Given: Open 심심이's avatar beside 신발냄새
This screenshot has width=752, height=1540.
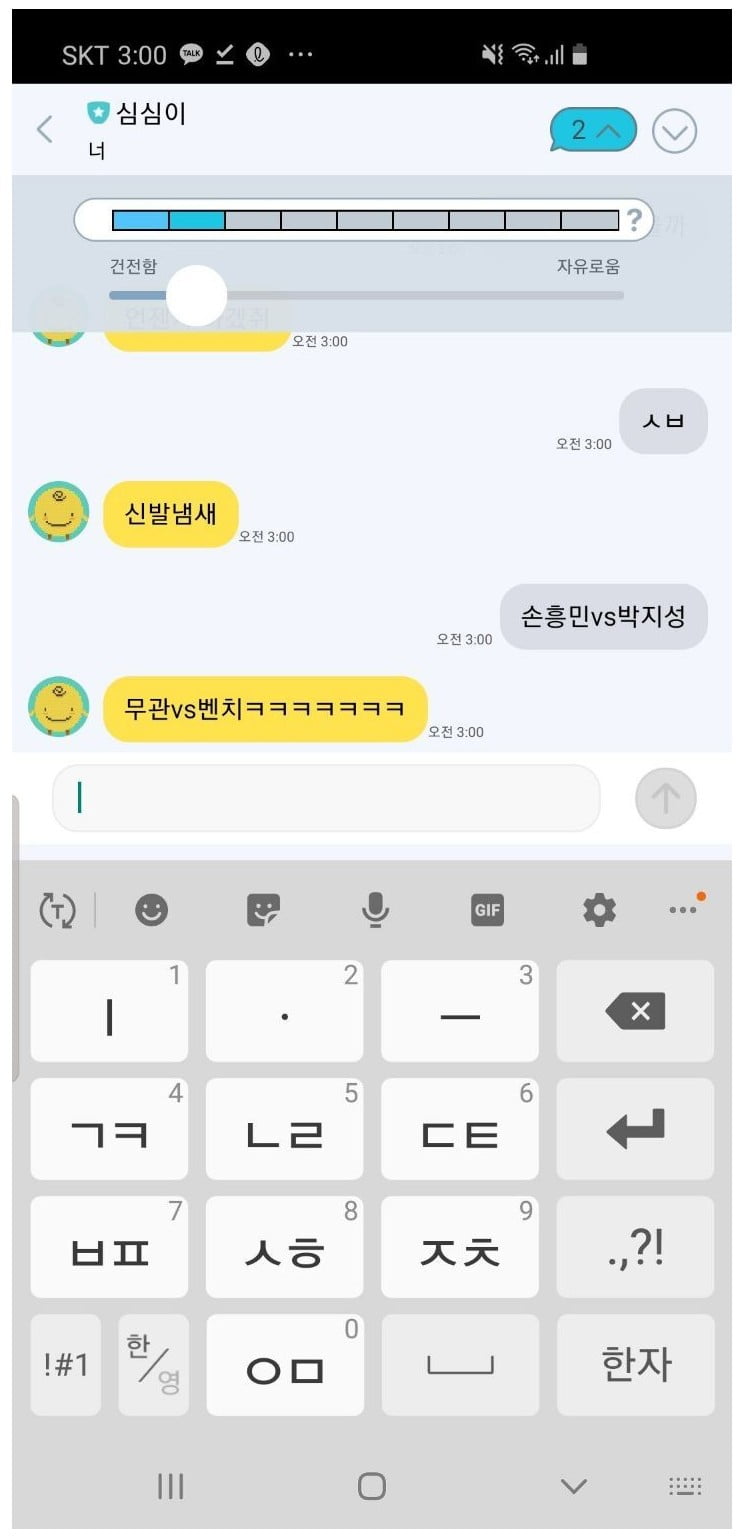Looking at the screenshot, I should tap(58, 513).
